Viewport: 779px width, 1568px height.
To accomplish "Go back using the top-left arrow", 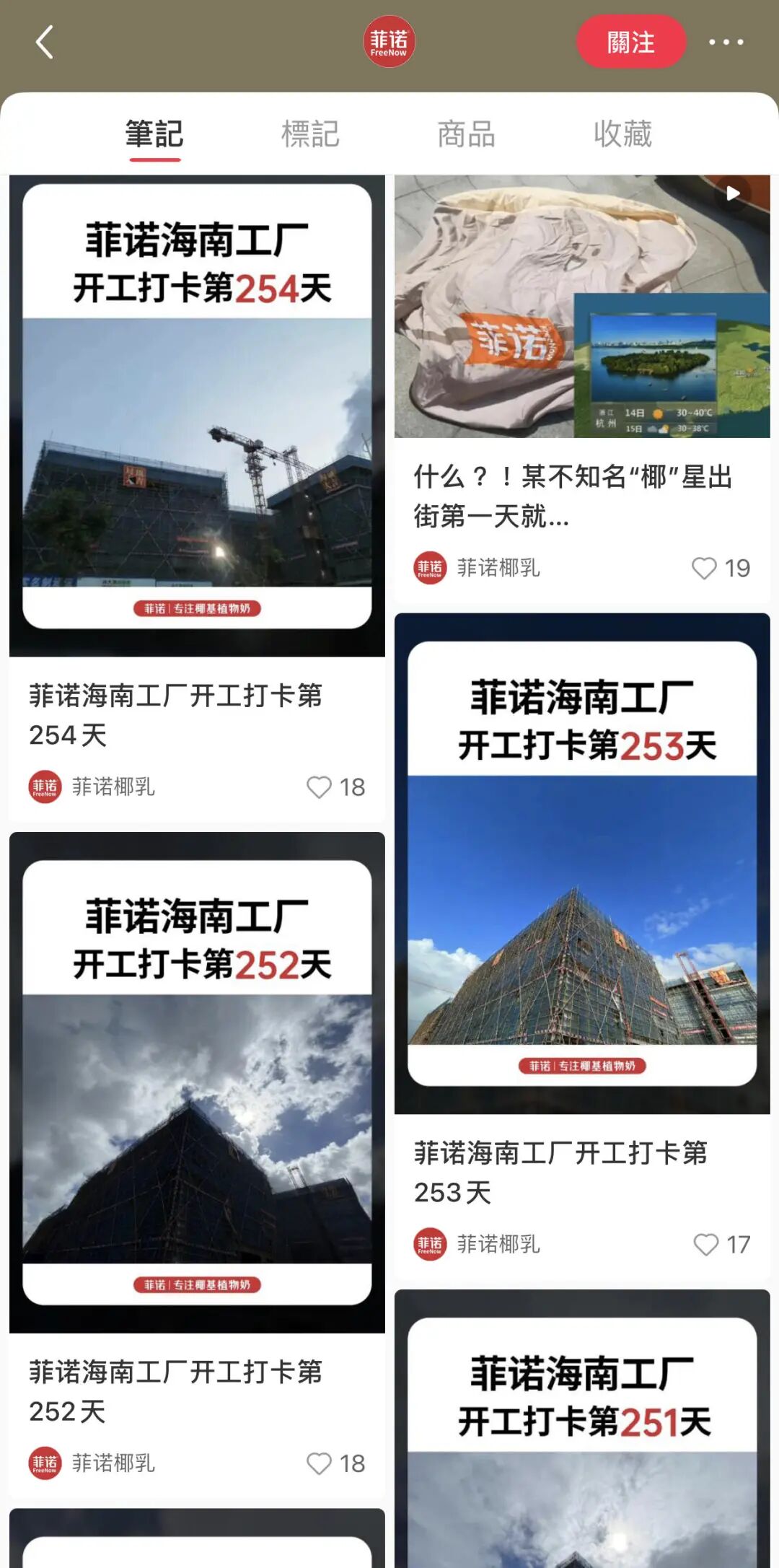I will pyautogui.click(x=45, y=42).
